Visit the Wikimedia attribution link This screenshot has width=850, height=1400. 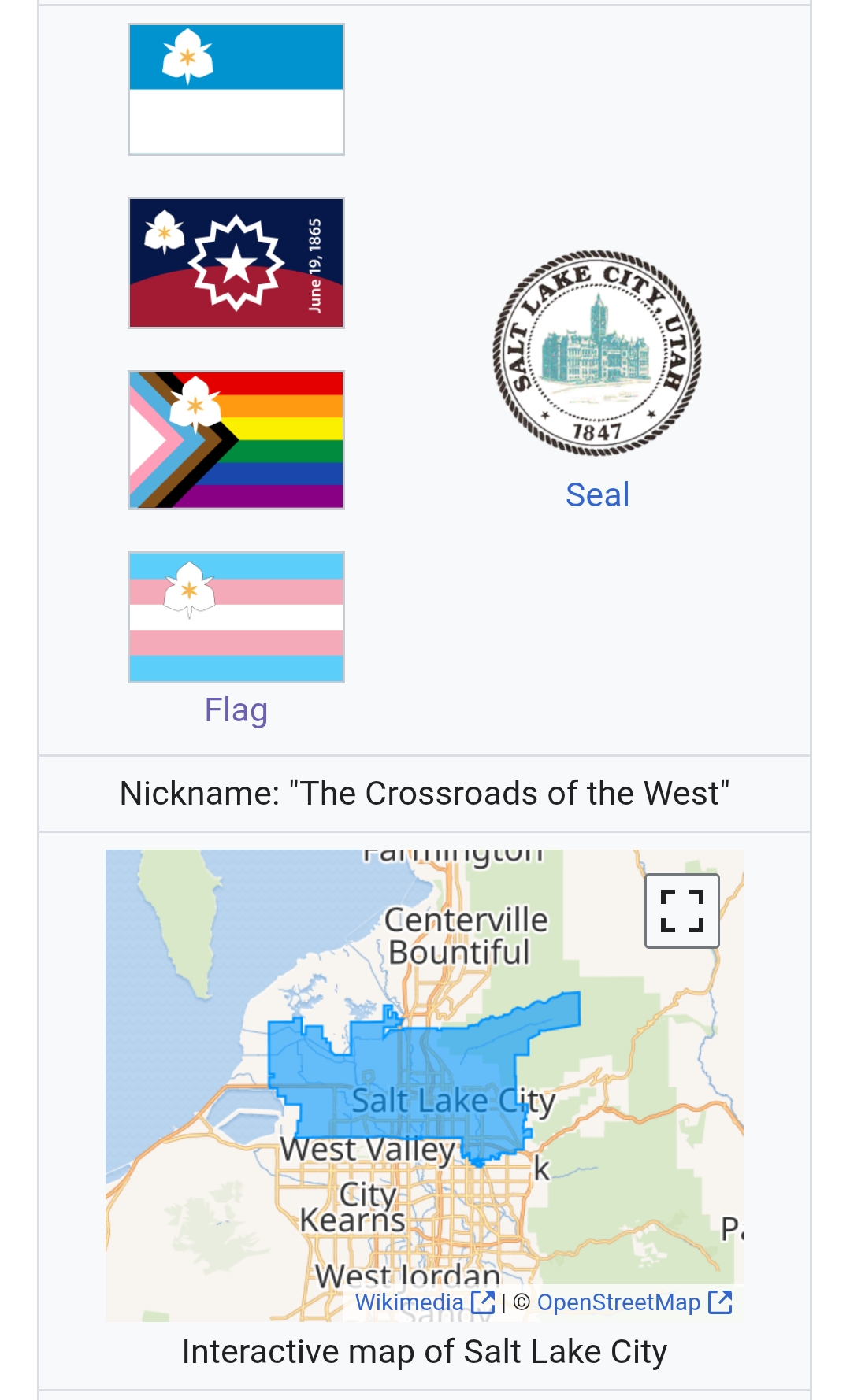click(425, 1302)
